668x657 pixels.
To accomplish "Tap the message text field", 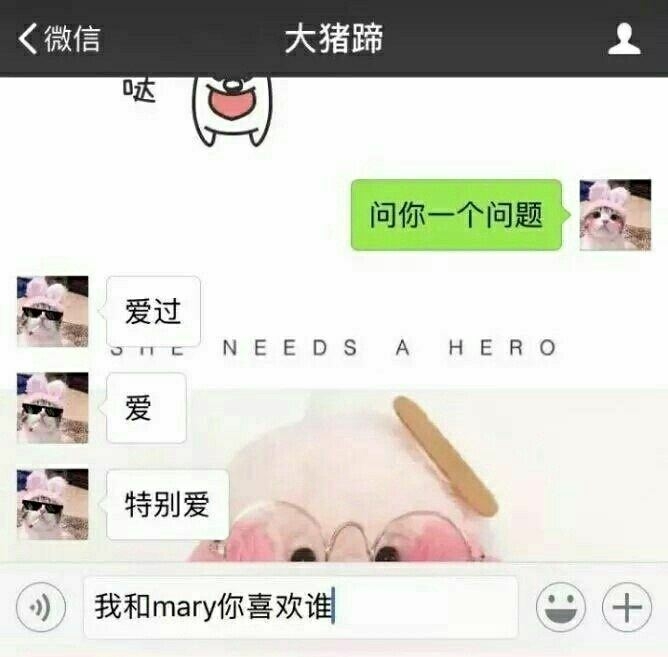I will [300, 607].
